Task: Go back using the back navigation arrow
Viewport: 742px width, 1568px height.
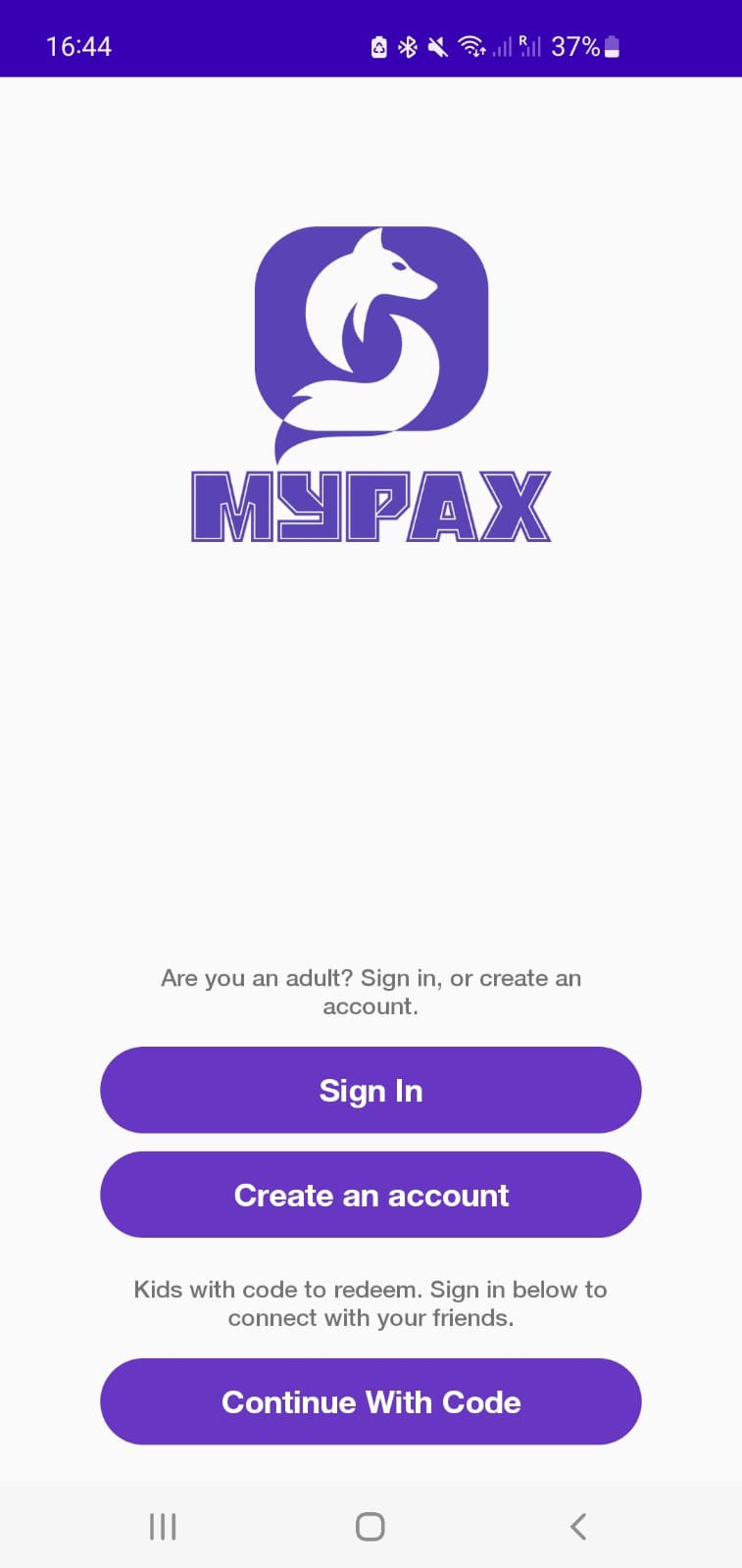Action: [x=577, y=1525]
